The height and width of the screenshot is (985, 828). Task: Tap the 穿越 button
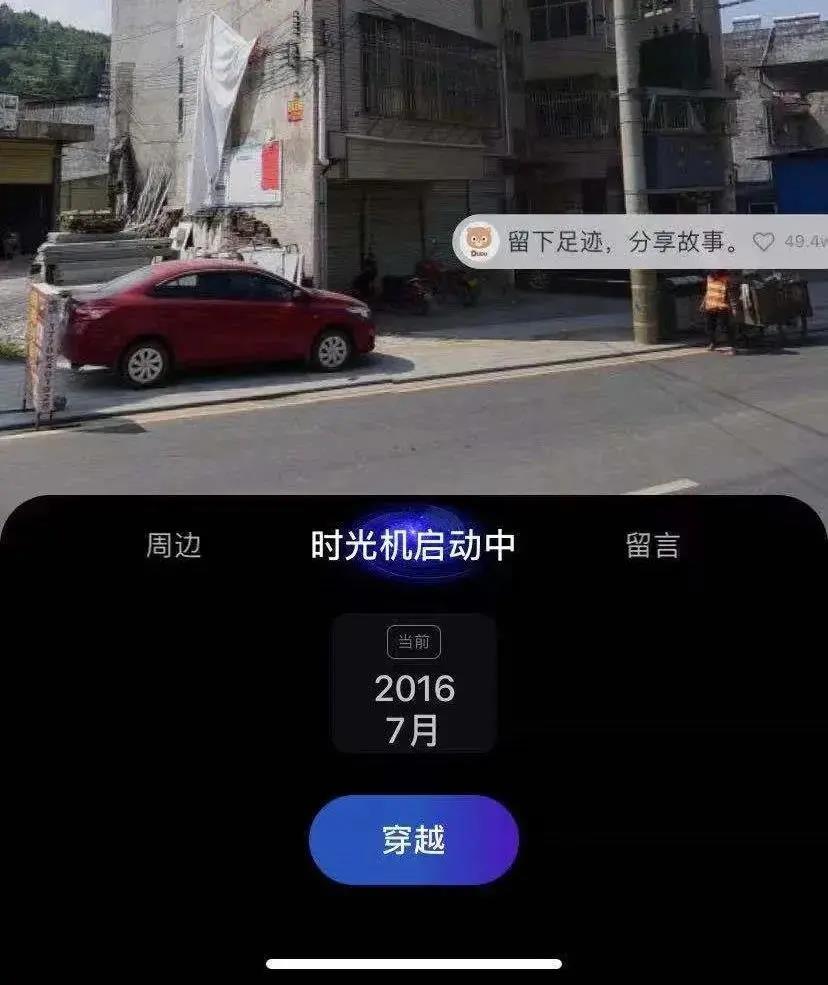tap(413, 840)
